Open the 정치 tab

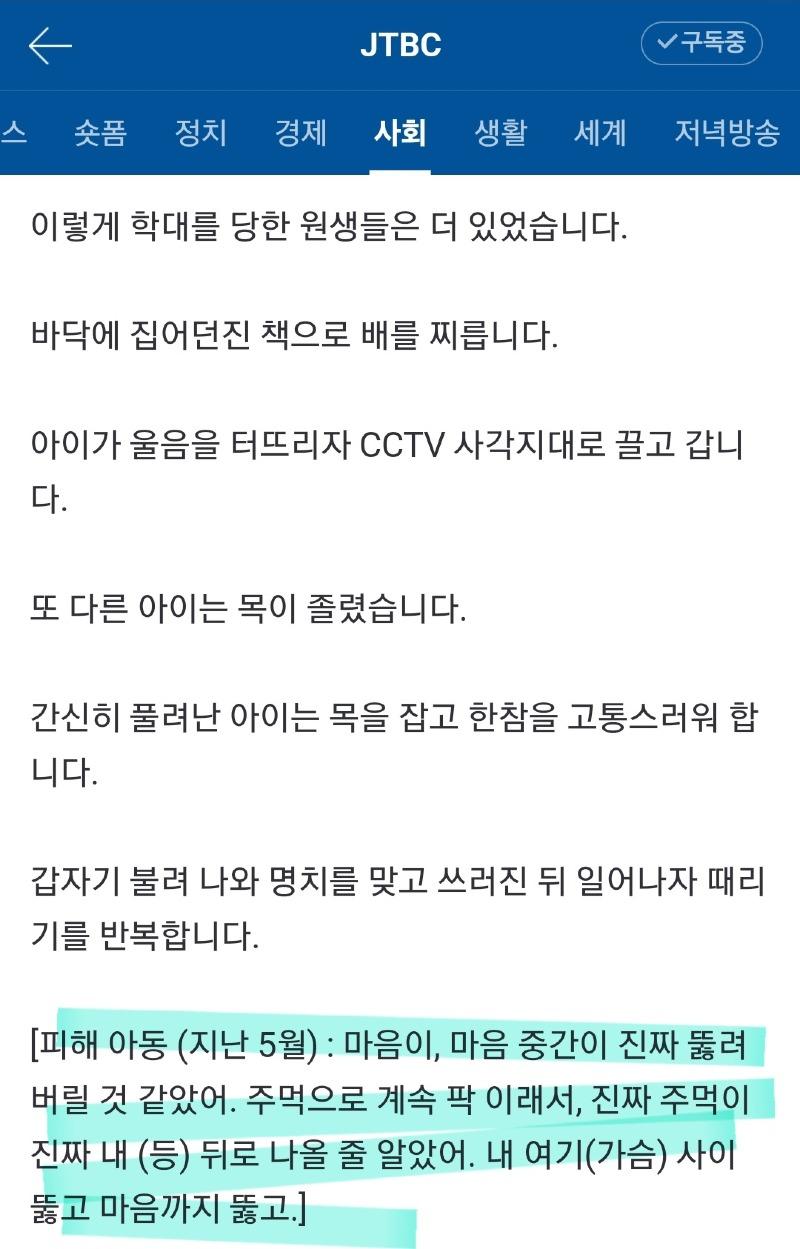pos(201,133)
